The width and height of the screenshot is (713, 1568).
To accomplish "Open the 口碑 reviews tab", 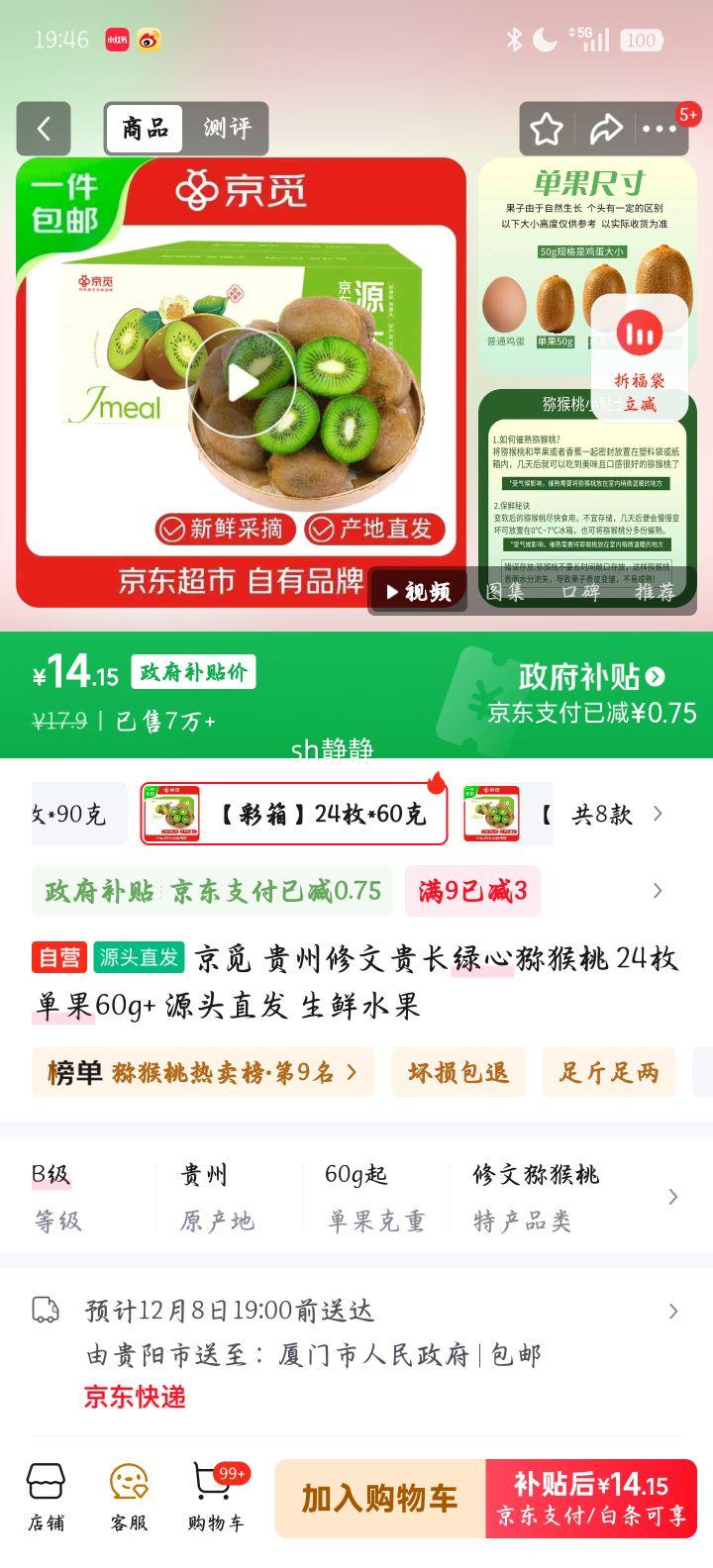I will (578, 592).
